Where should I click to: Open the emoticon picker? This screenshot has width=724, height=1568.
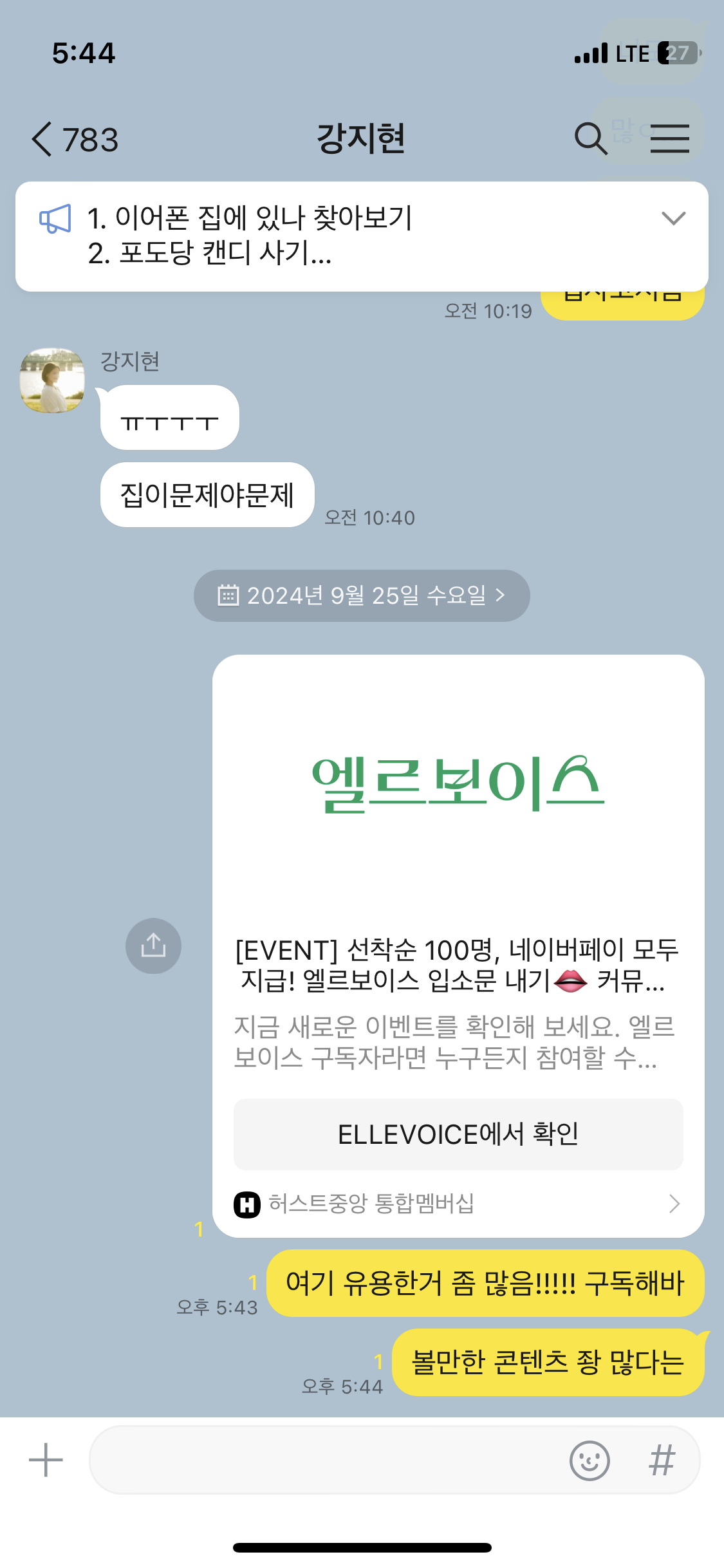[x=589, y=1460]
